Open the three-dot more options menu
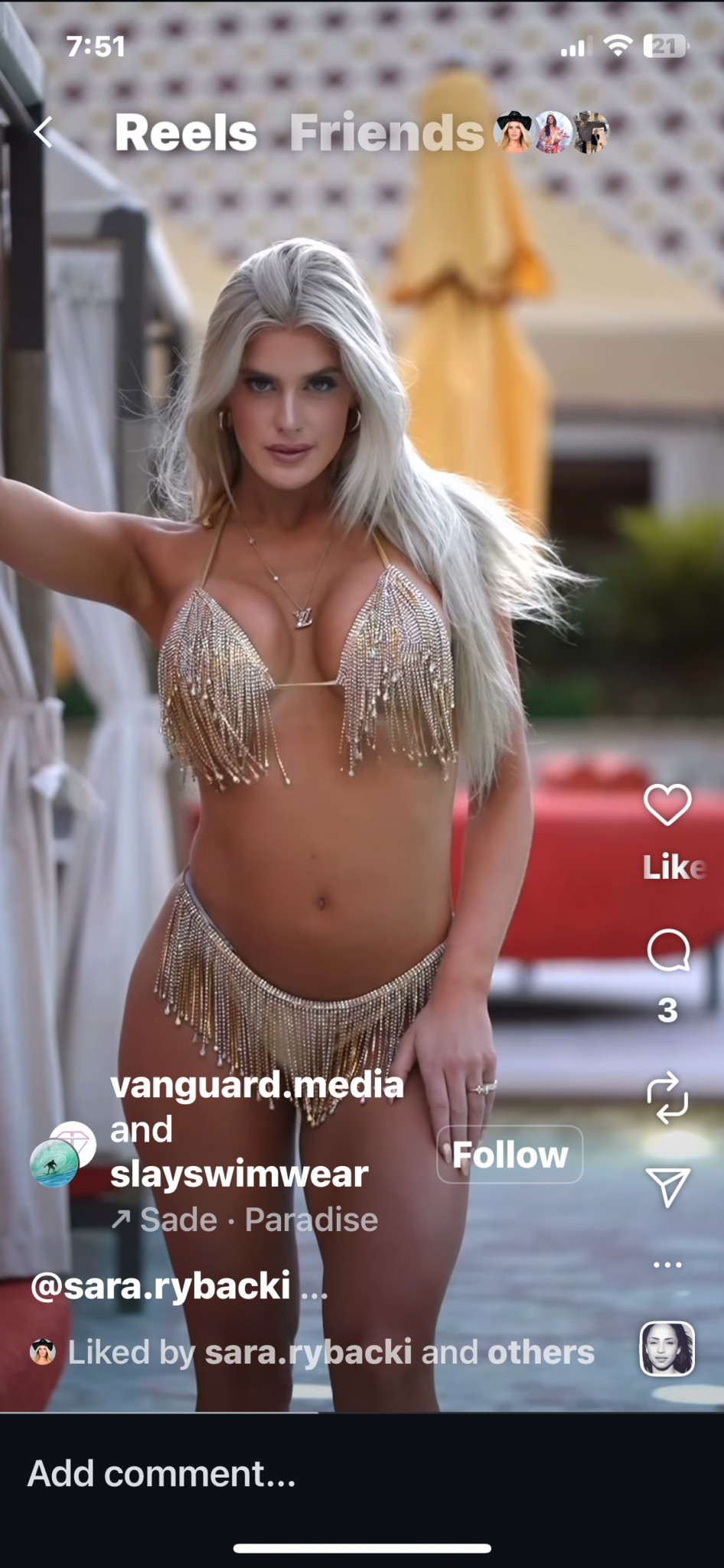 667,1264
